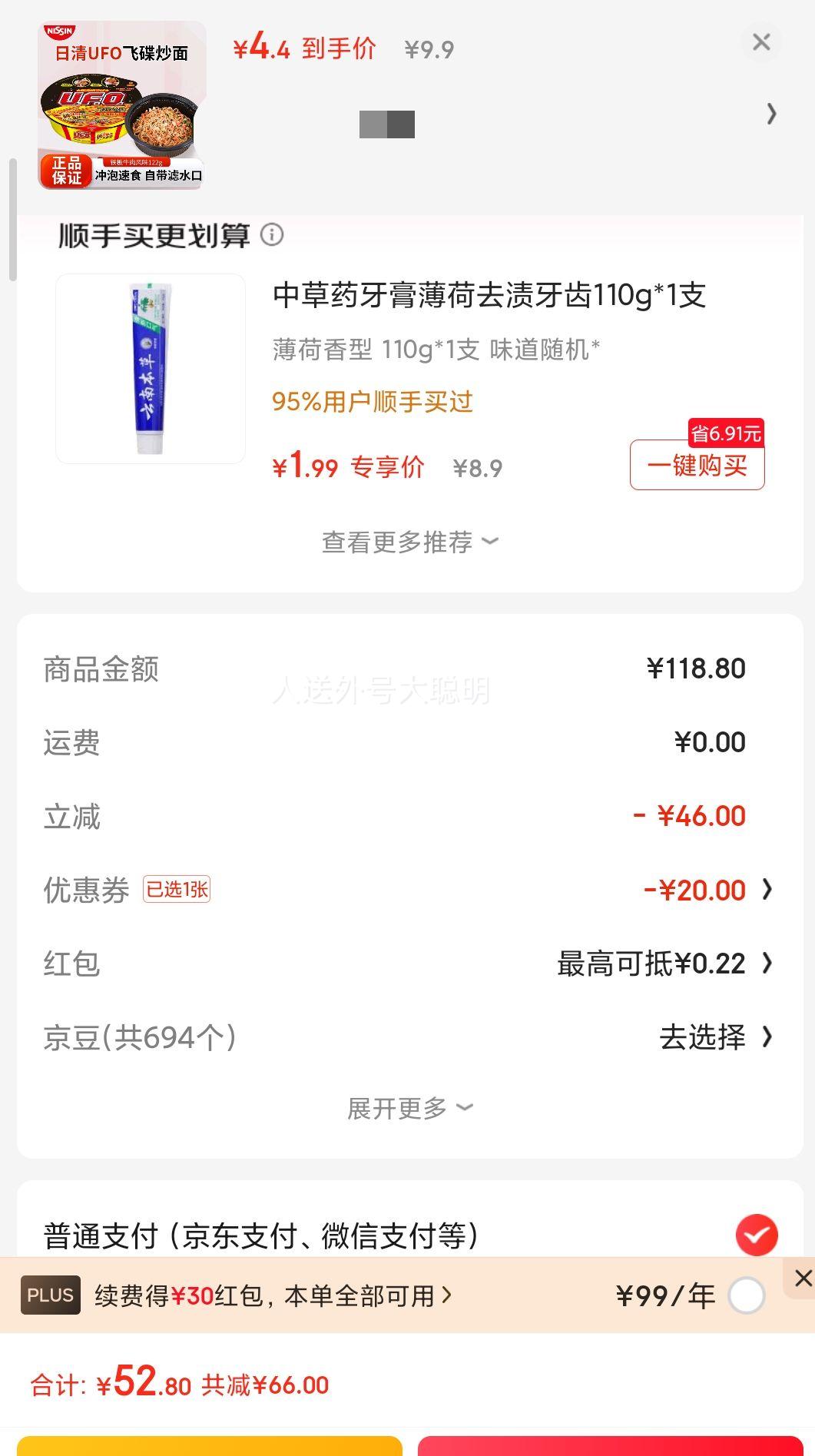Image resolution: width=815 pixels, height=1456 pixels.
Task: Click the 中草药牙膏 product title
Action: click(489, 295)
